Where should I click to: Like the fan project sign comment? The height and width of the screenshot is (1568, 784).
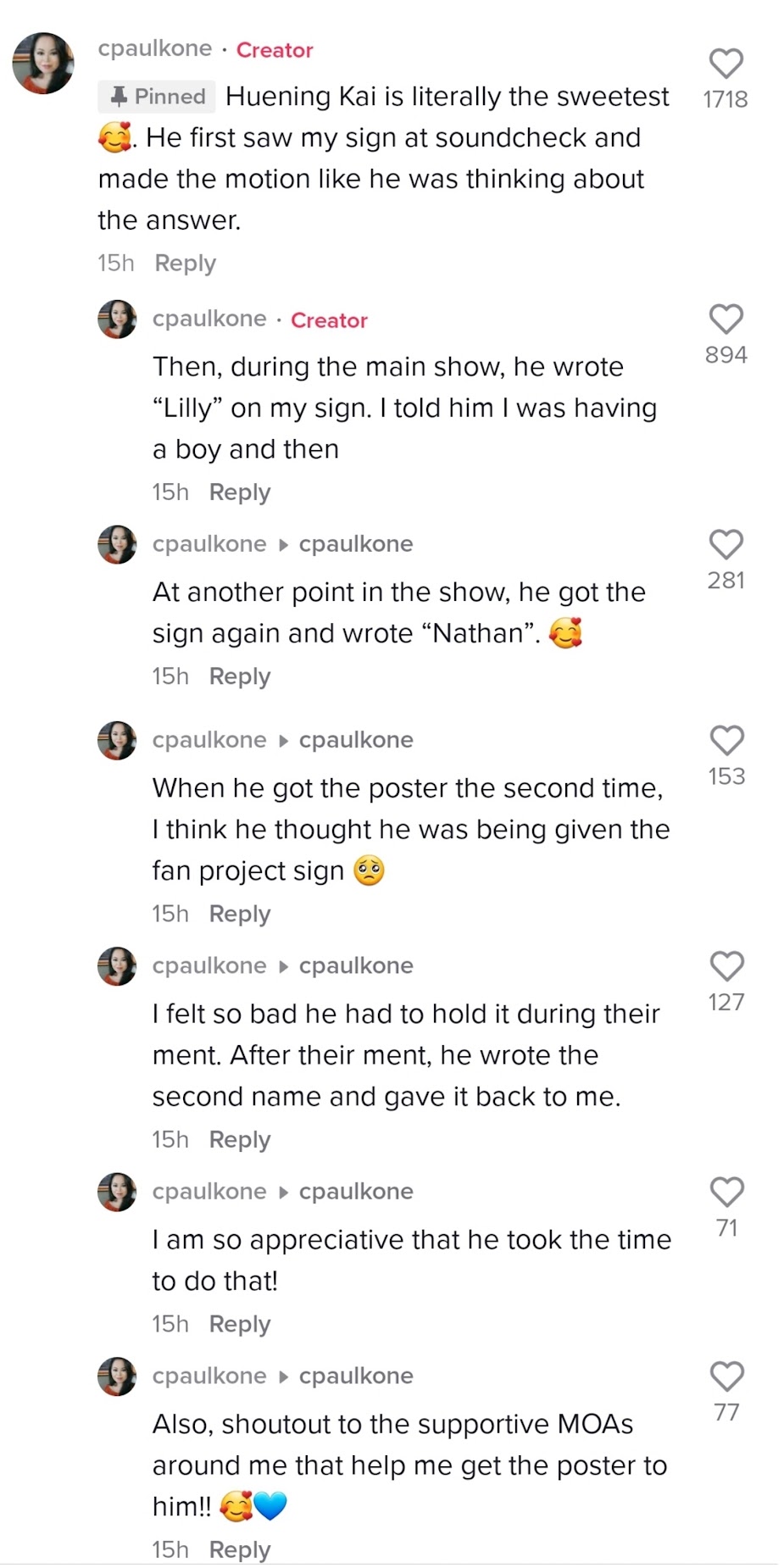point(726,741)
